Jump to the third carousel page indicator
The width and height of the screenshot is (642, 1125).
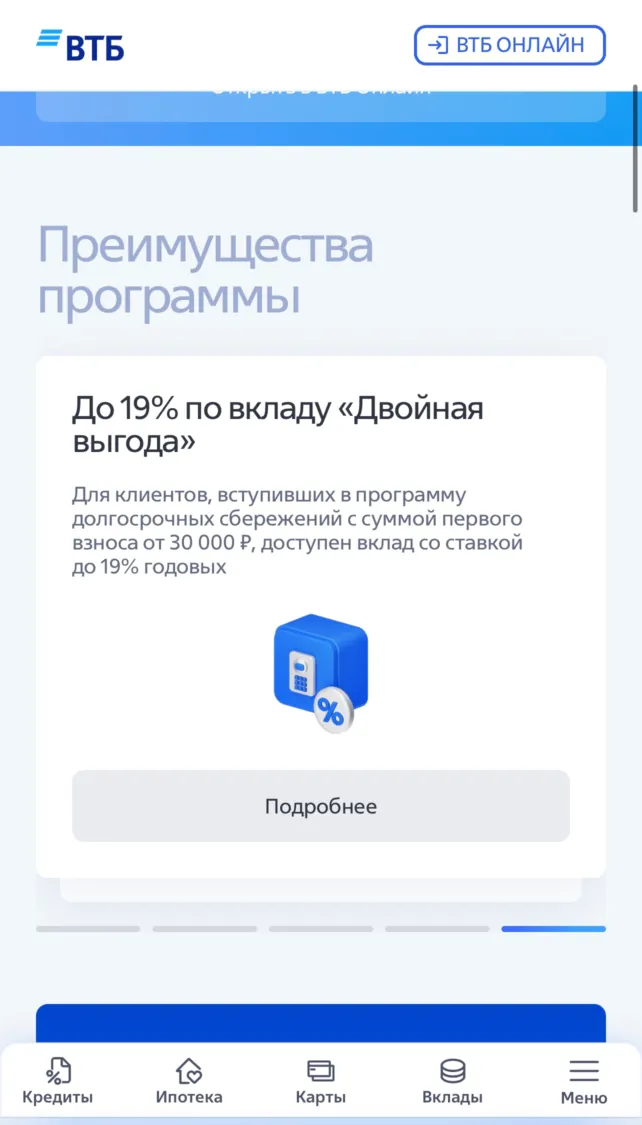tap(320, 929)
